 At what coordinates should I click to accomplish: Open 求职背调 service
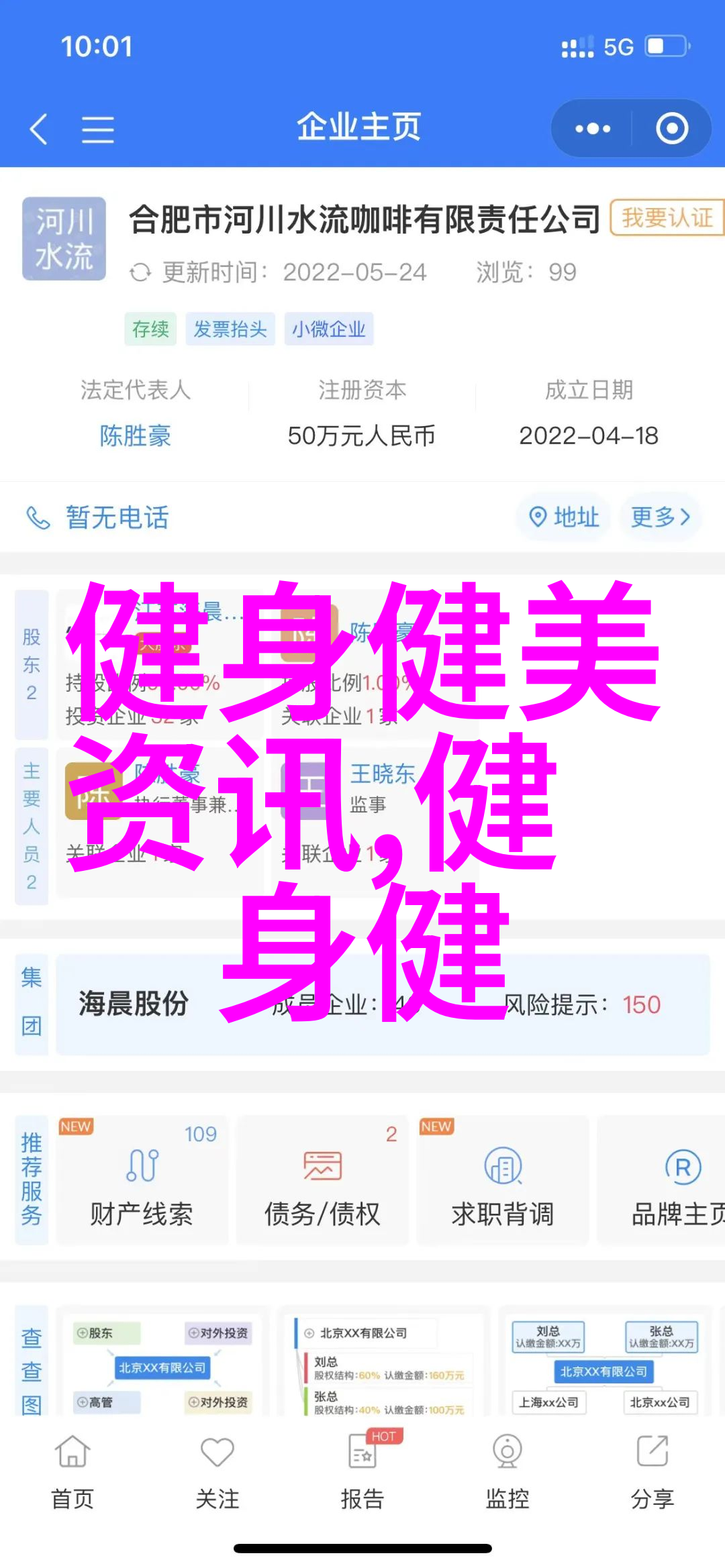[502, 1181]
